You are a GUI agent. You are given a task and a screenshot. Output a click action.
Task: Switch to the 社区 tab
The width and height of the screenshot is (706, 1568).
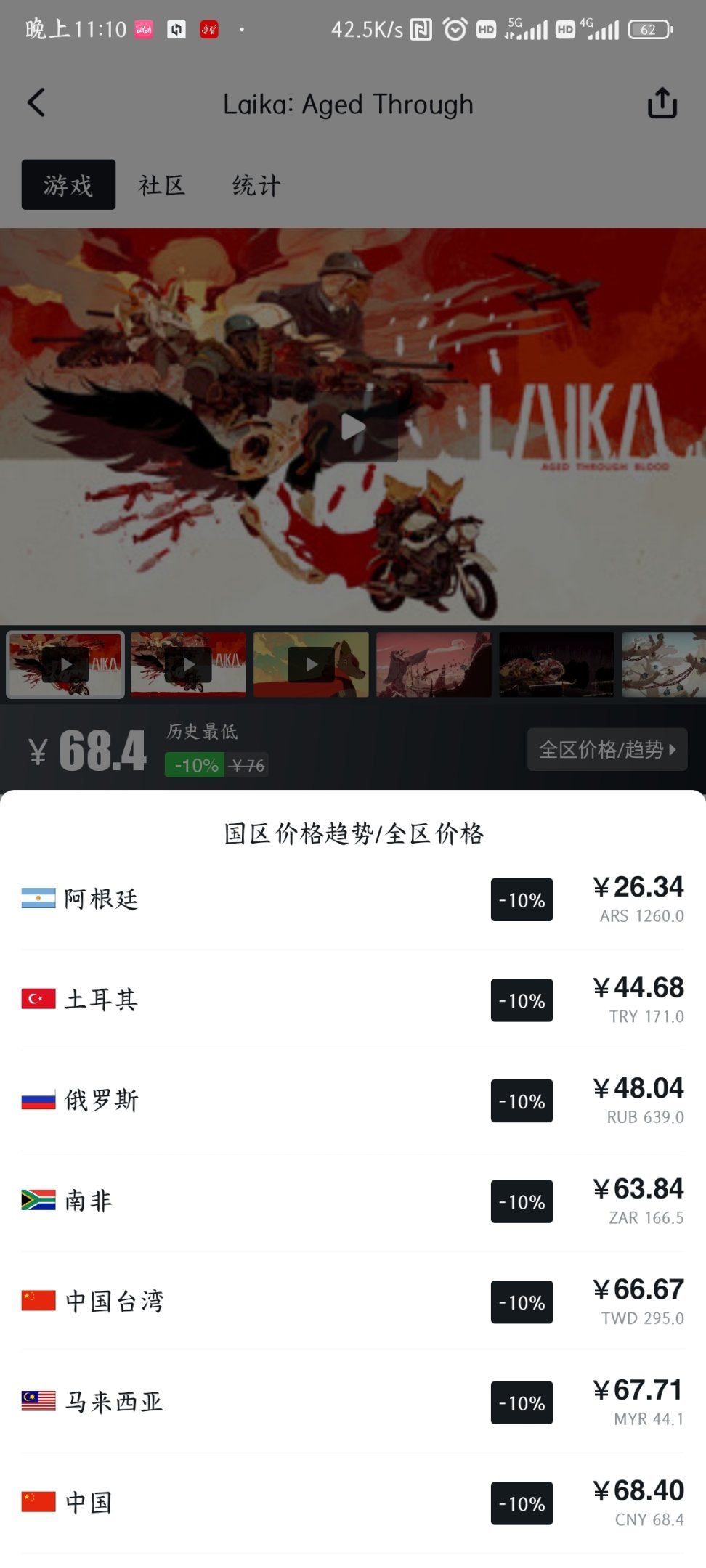(x=162, y=185)
